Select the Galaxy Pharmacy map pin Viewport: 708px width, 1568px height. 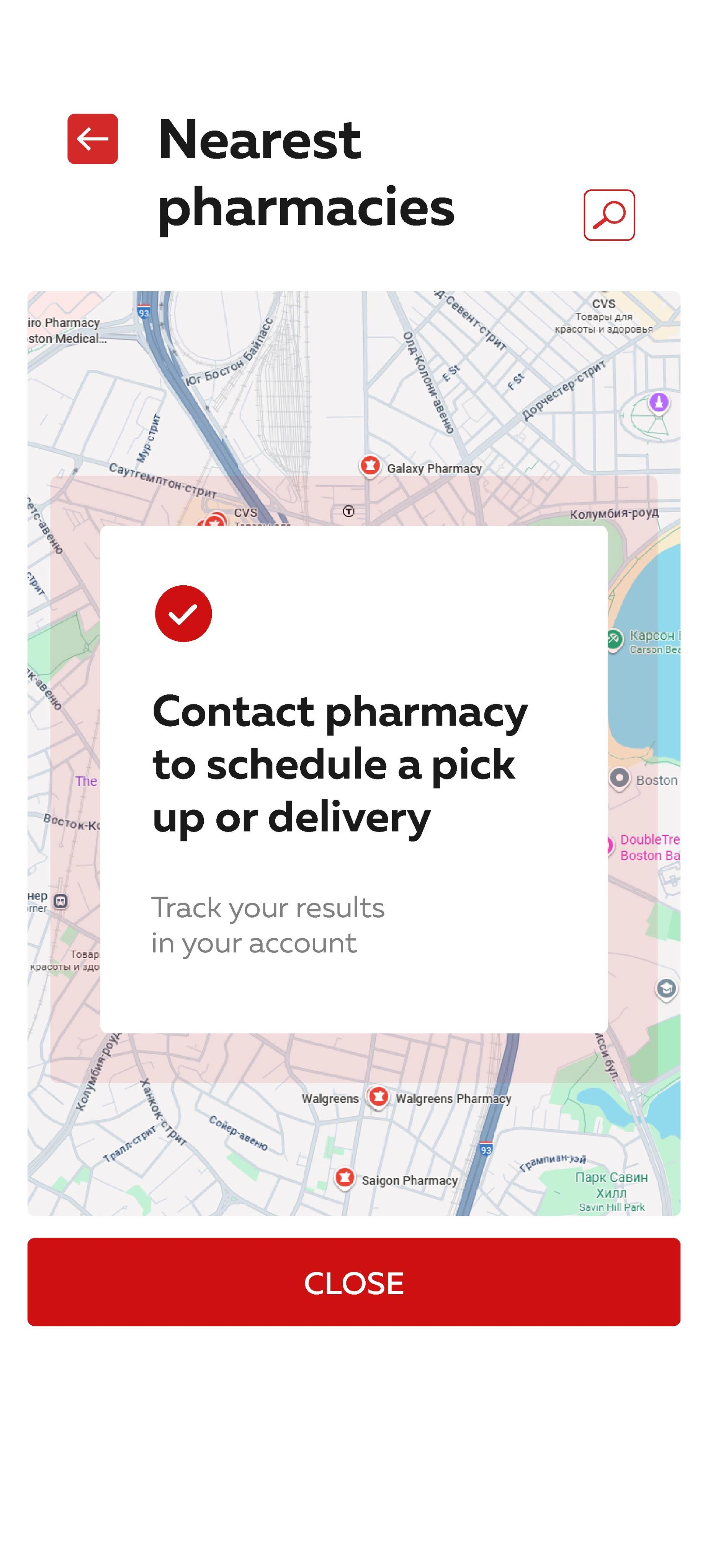pyautogui.click(x=370, y=466)
